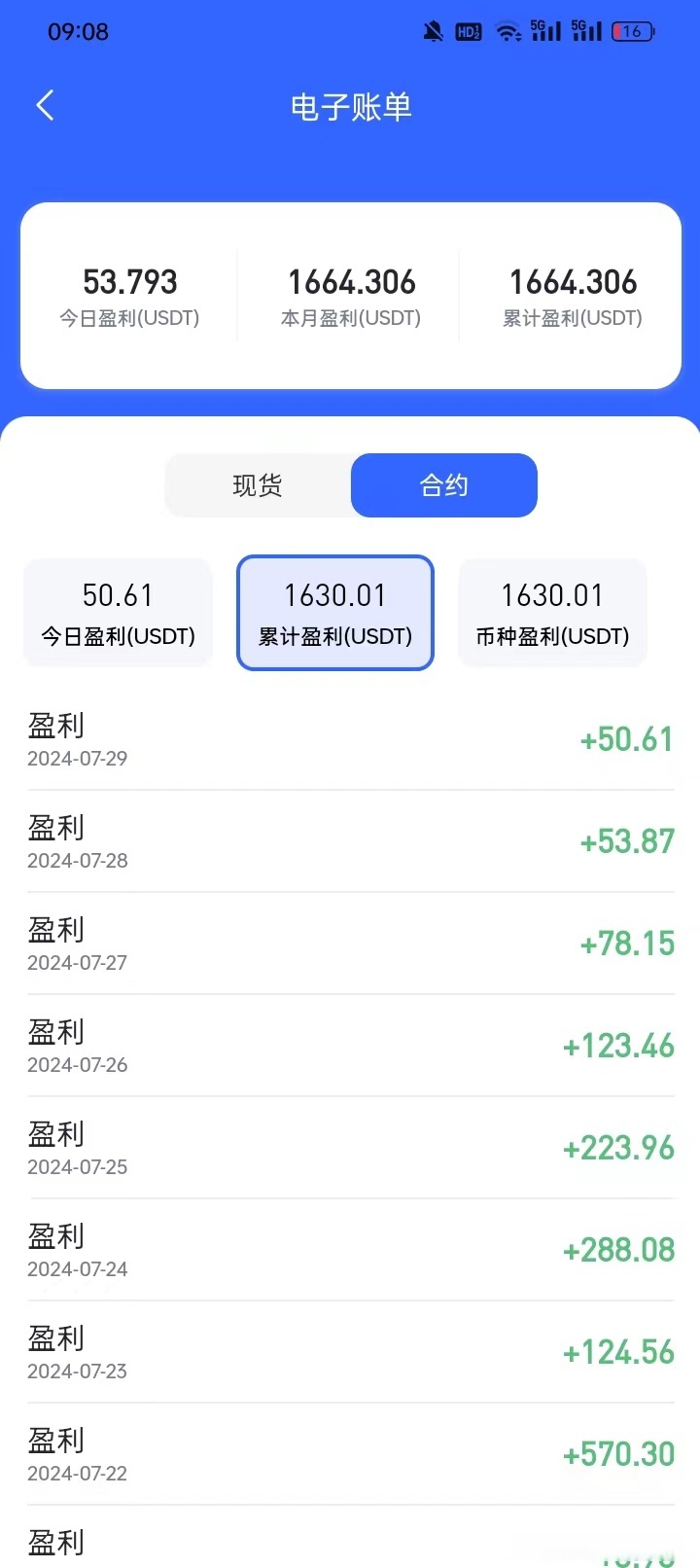
Task: Select the highlighted 累计盈利 card
Action: (334, 613)
